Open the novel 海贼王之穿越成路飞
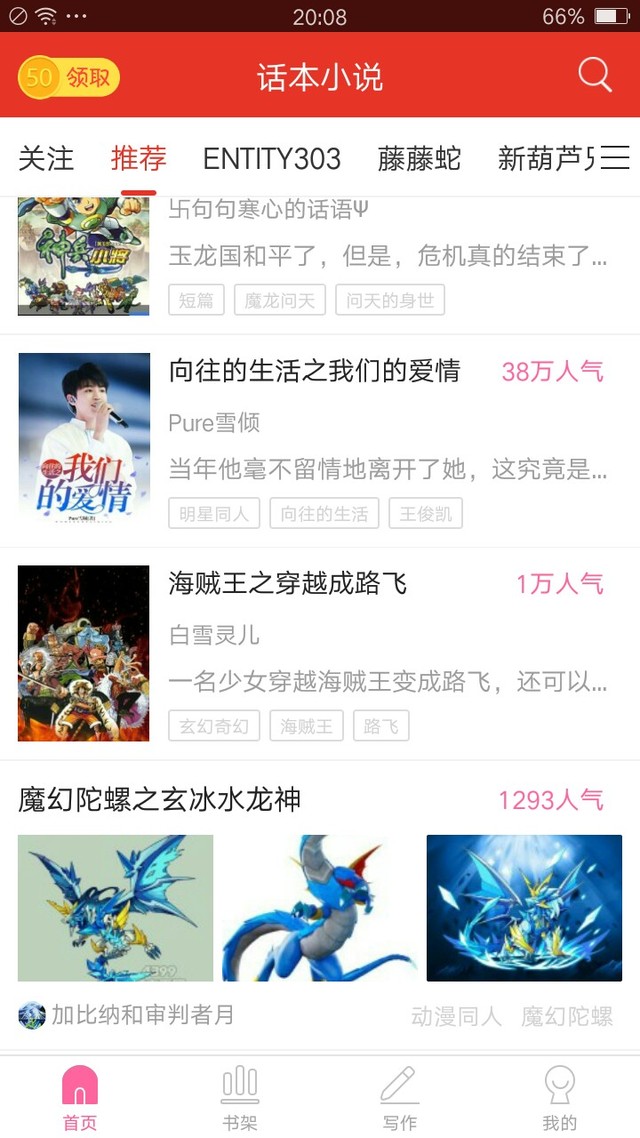Screen dimensions: 640x1138 tap(288, 584)
